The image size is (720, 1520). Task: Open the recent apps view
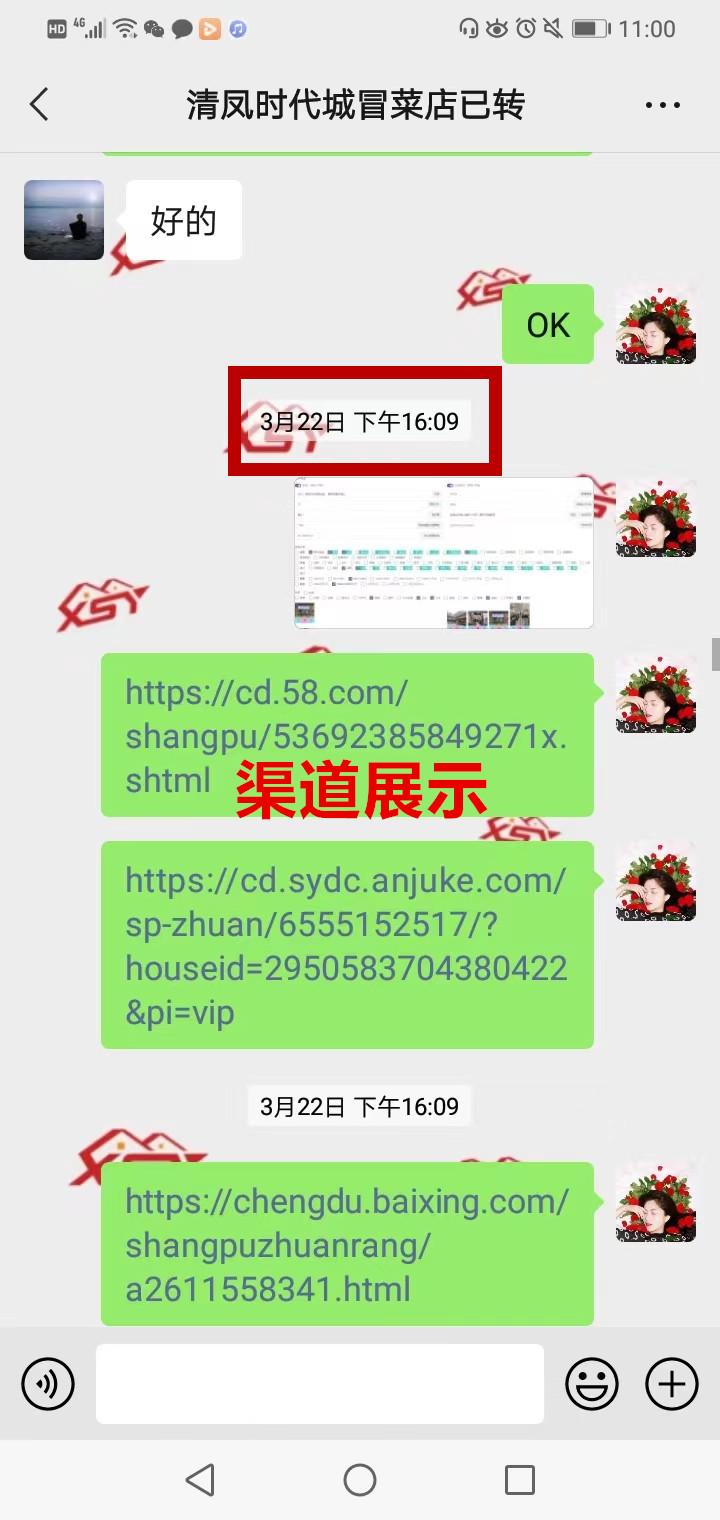click(519, 1480)
